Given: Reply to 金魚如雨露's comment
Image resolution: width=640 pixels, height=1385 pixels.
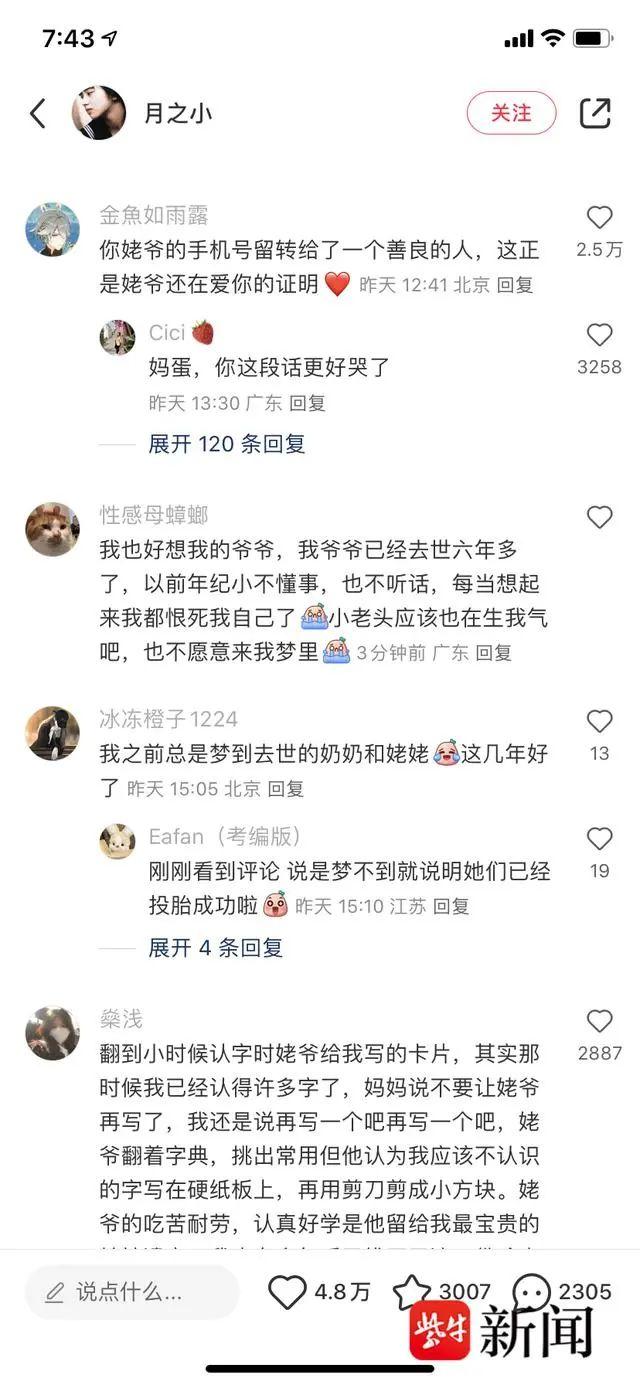Looking at the screenshot, I should pyautogui.click(x=516, y=285).
